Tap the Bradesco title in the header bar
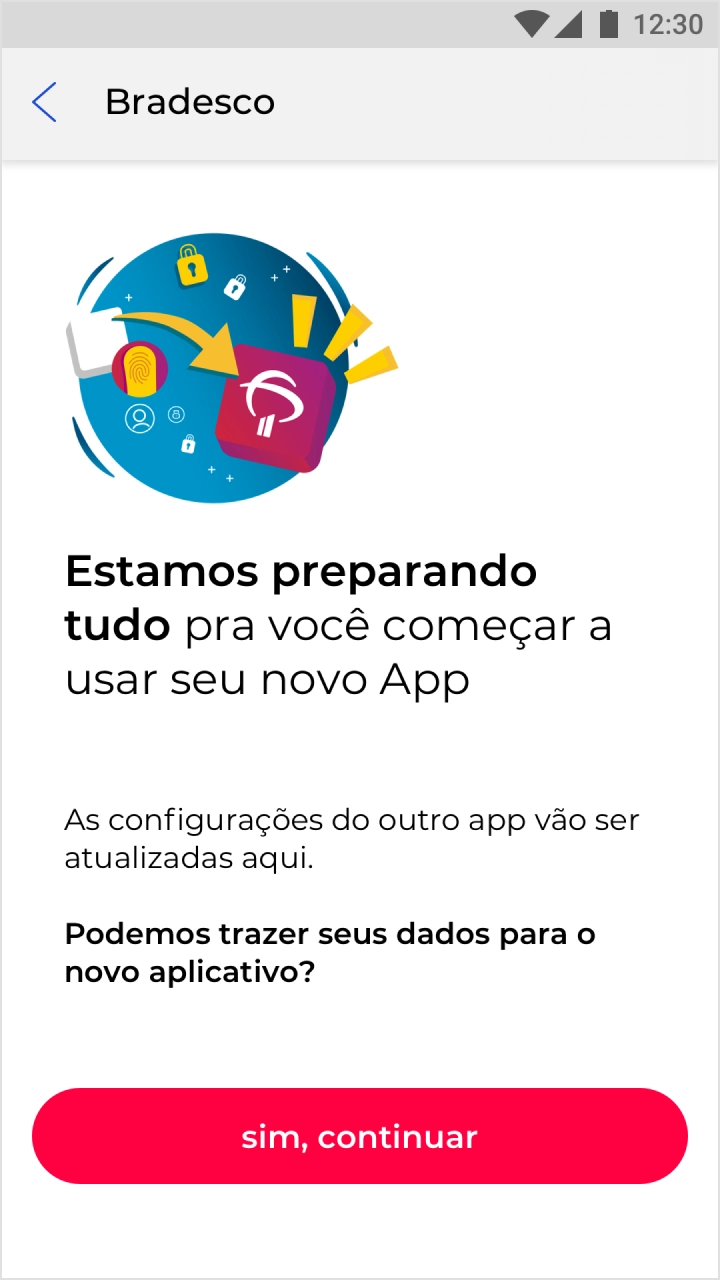The width and height of the screenshot is (720, 1280). [x=190, y=101]
